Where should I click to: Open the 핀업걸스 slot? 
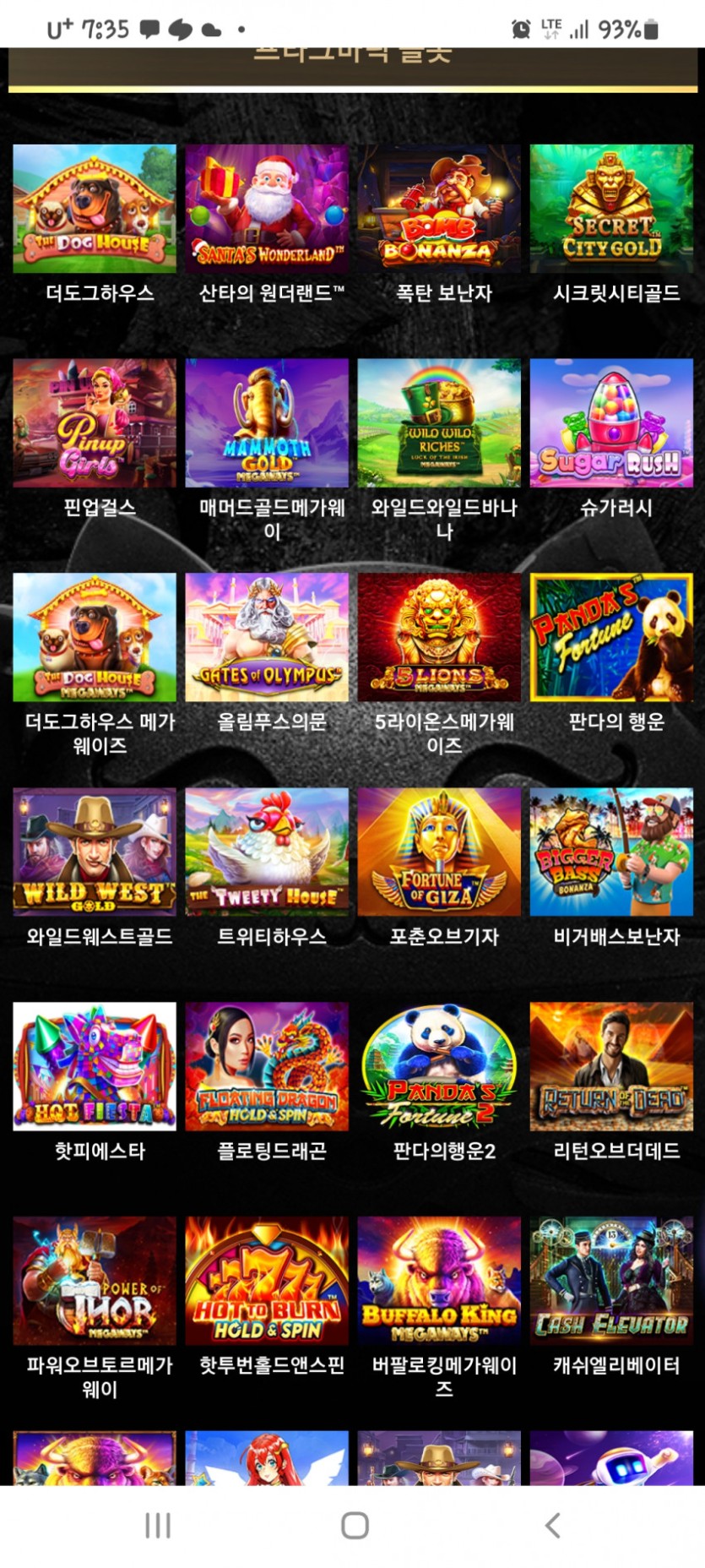pos(95,422)
